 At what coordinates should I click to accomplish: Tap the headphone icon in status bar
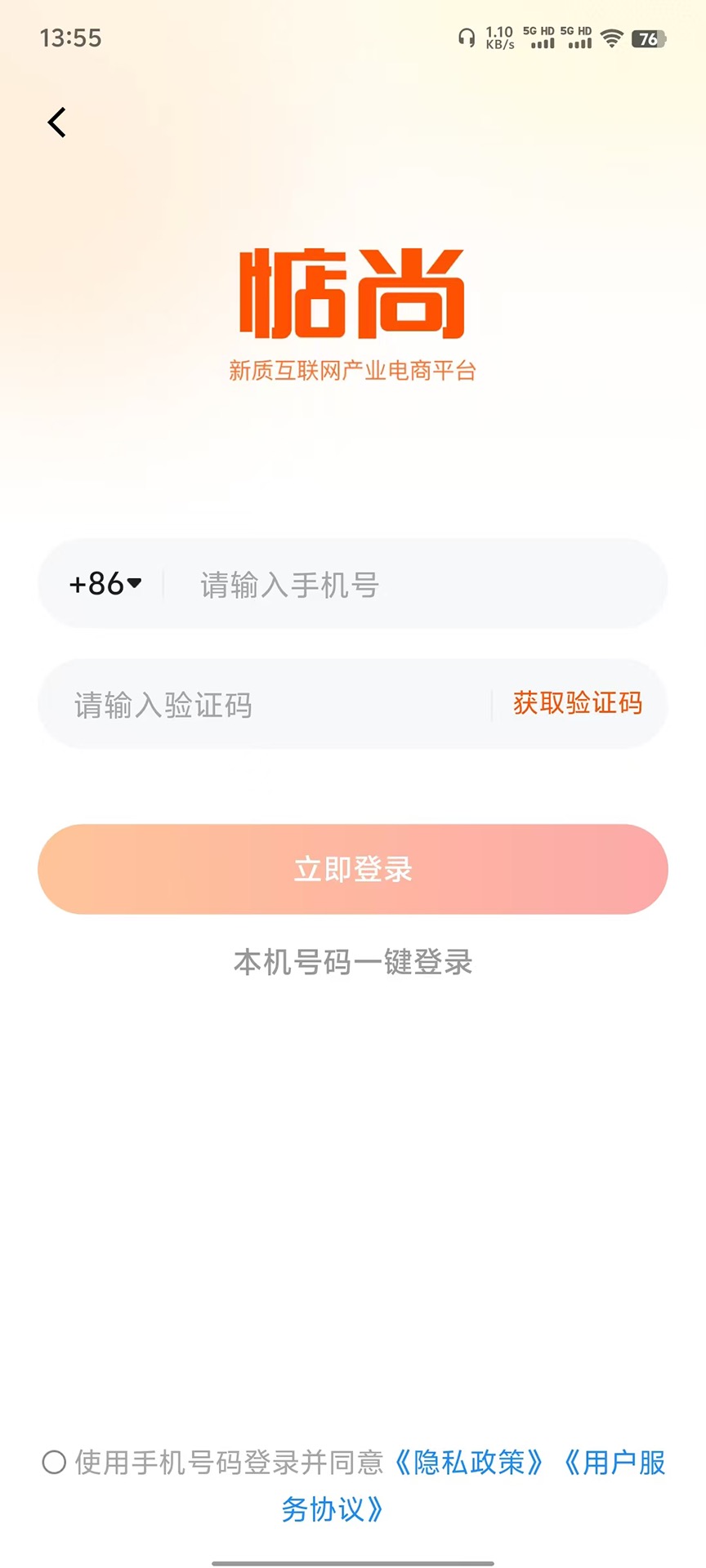click(x=468, y=38)
